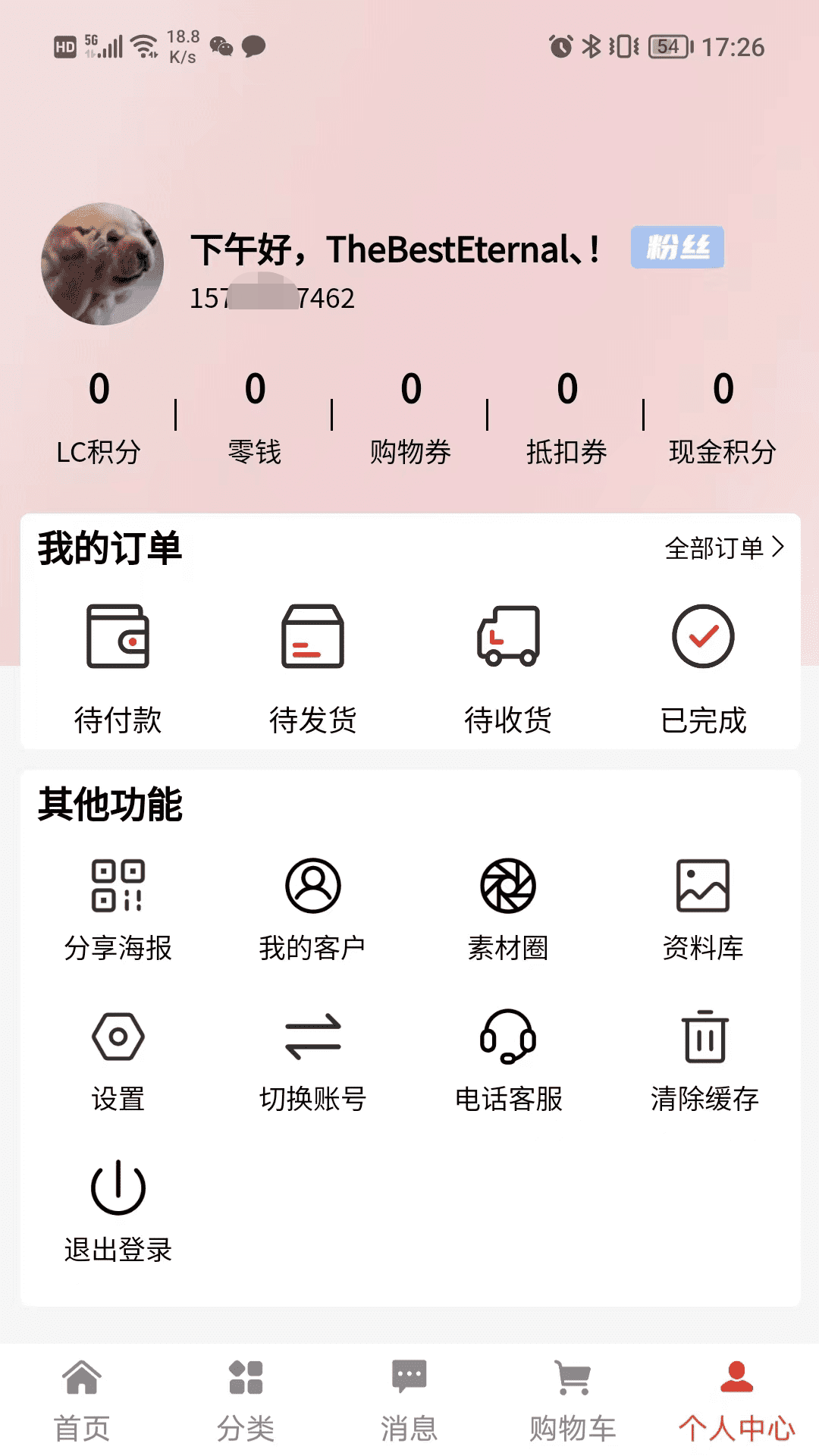Switch to the 分类 tab
The height and width of the screenshot is (1456, 819).
tap(246, 1401)
